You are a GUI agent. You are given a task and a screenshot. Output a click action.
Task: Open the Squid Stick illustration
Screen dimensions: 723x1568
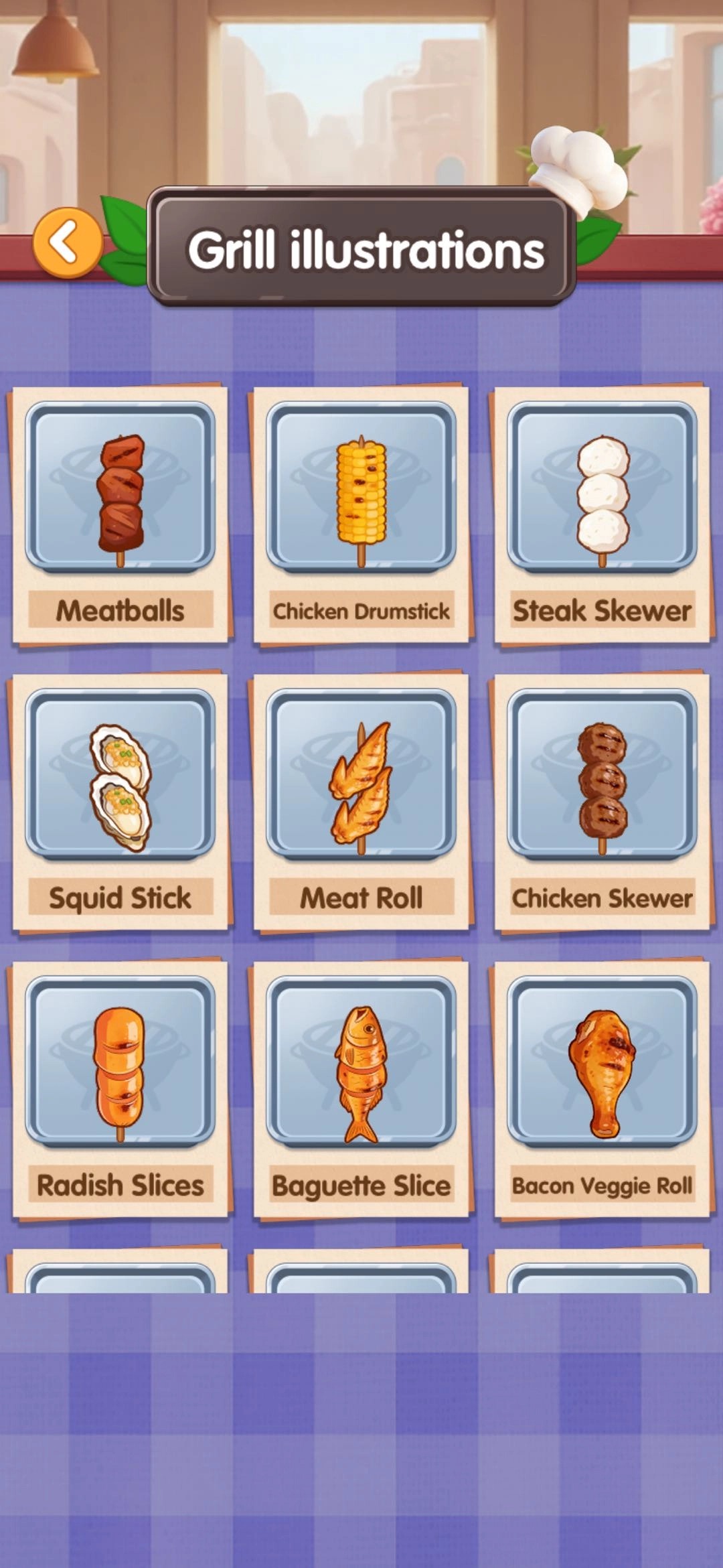(120, 802)
